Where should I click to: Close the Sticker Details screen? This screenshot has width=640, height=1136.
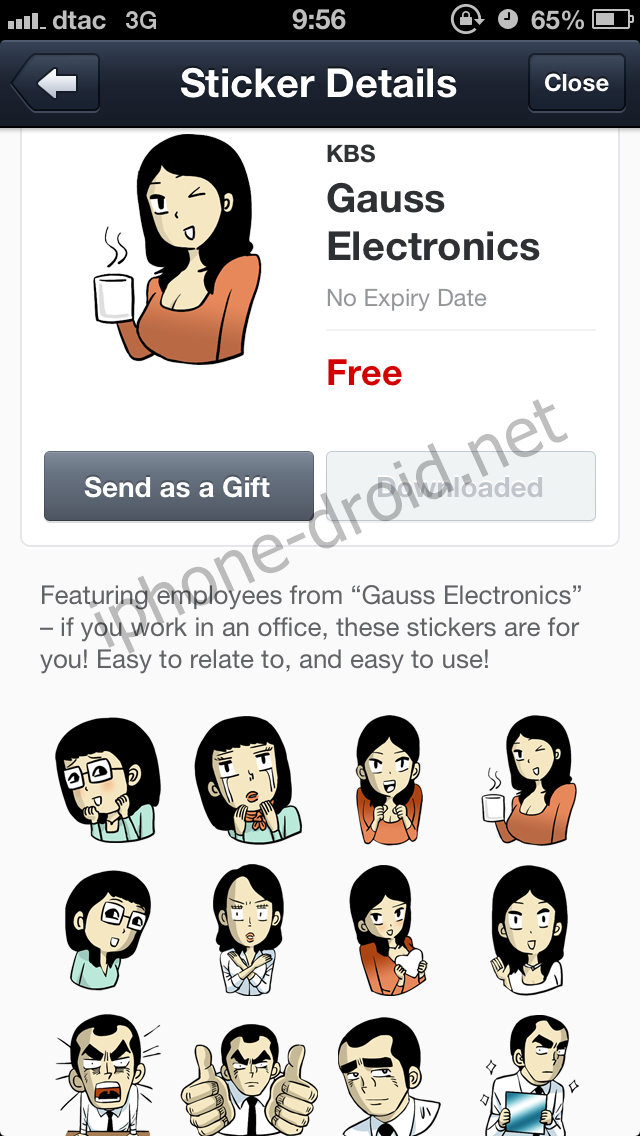576,83
